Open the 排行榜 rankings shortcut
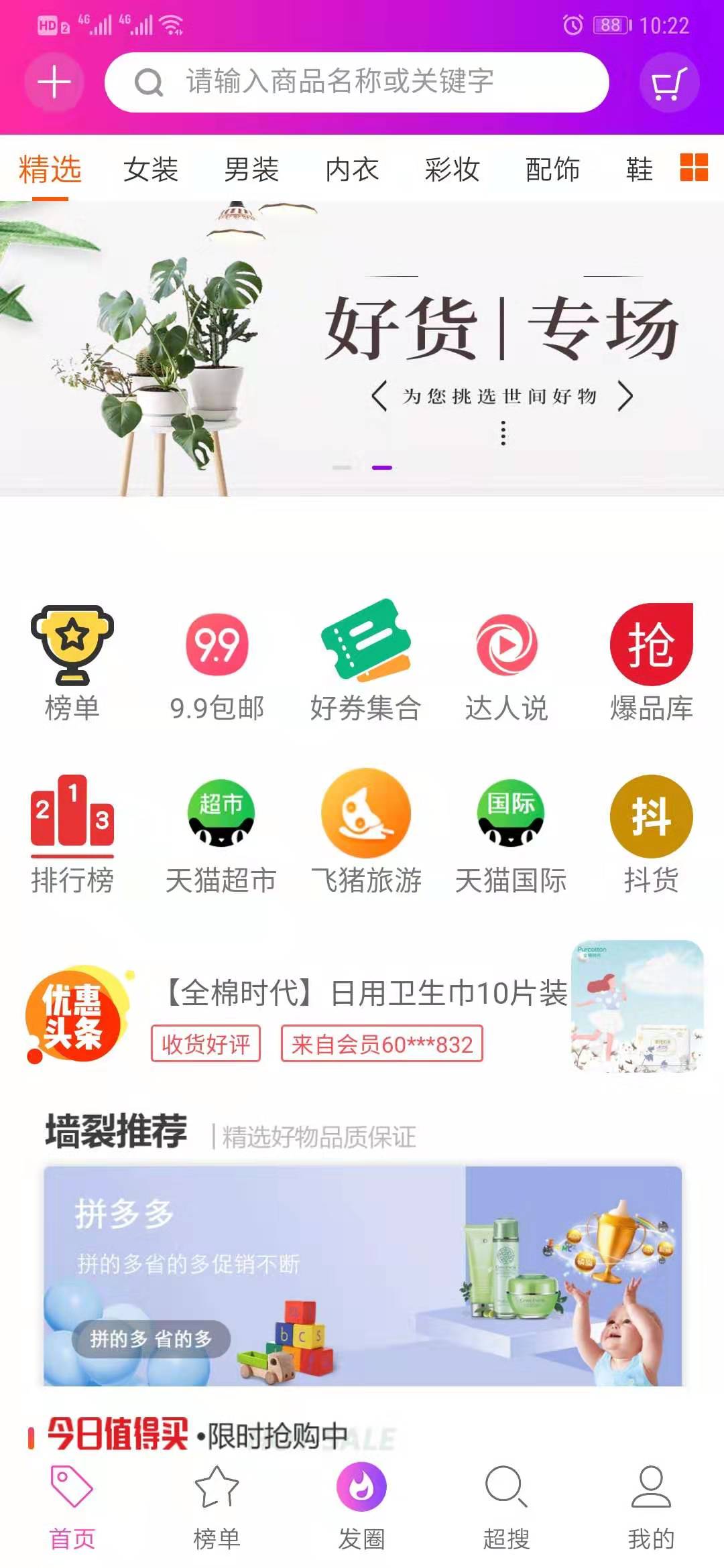The height and width of the screenshot is (1568, 724). click(72, 834)
